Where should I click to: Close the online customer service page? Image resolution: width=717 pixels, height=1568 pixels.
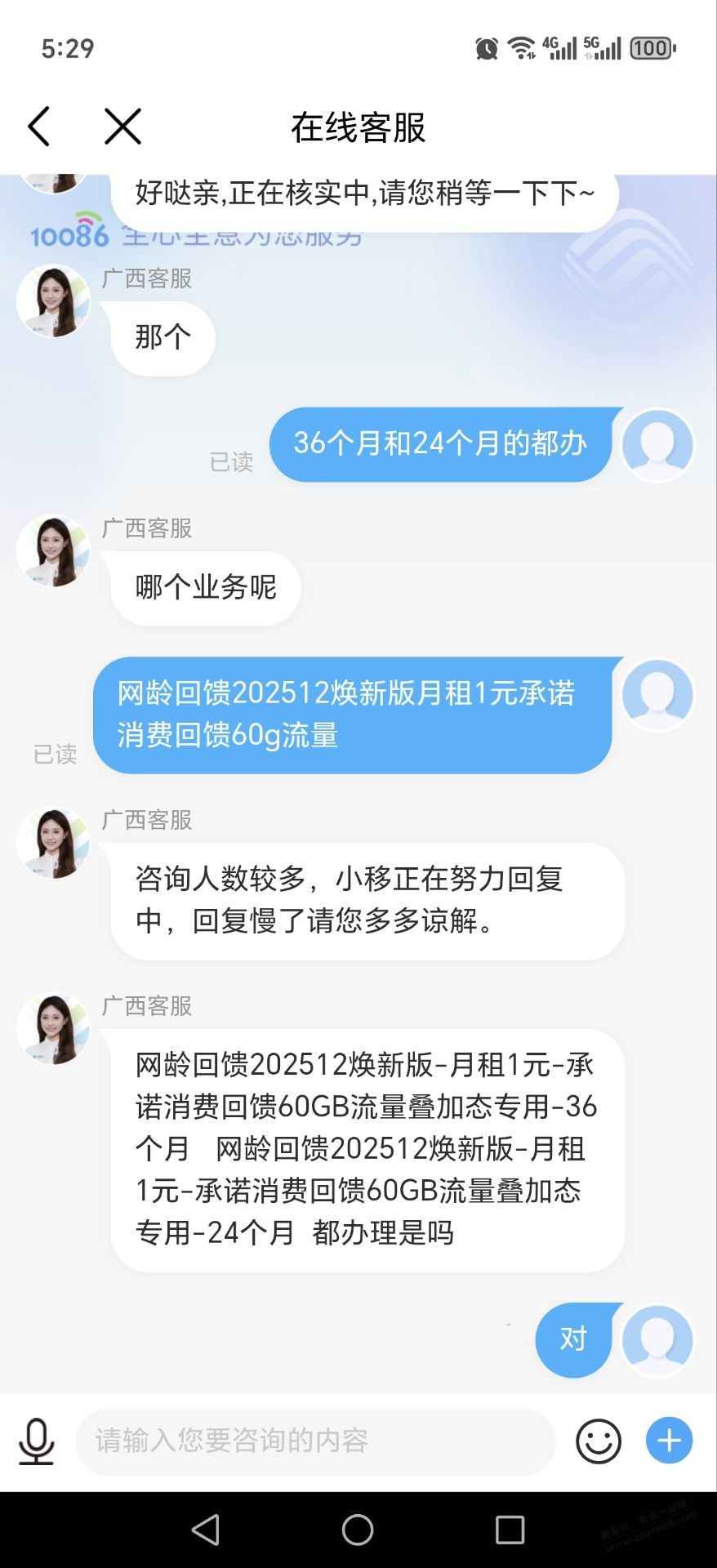pos(122,127)
